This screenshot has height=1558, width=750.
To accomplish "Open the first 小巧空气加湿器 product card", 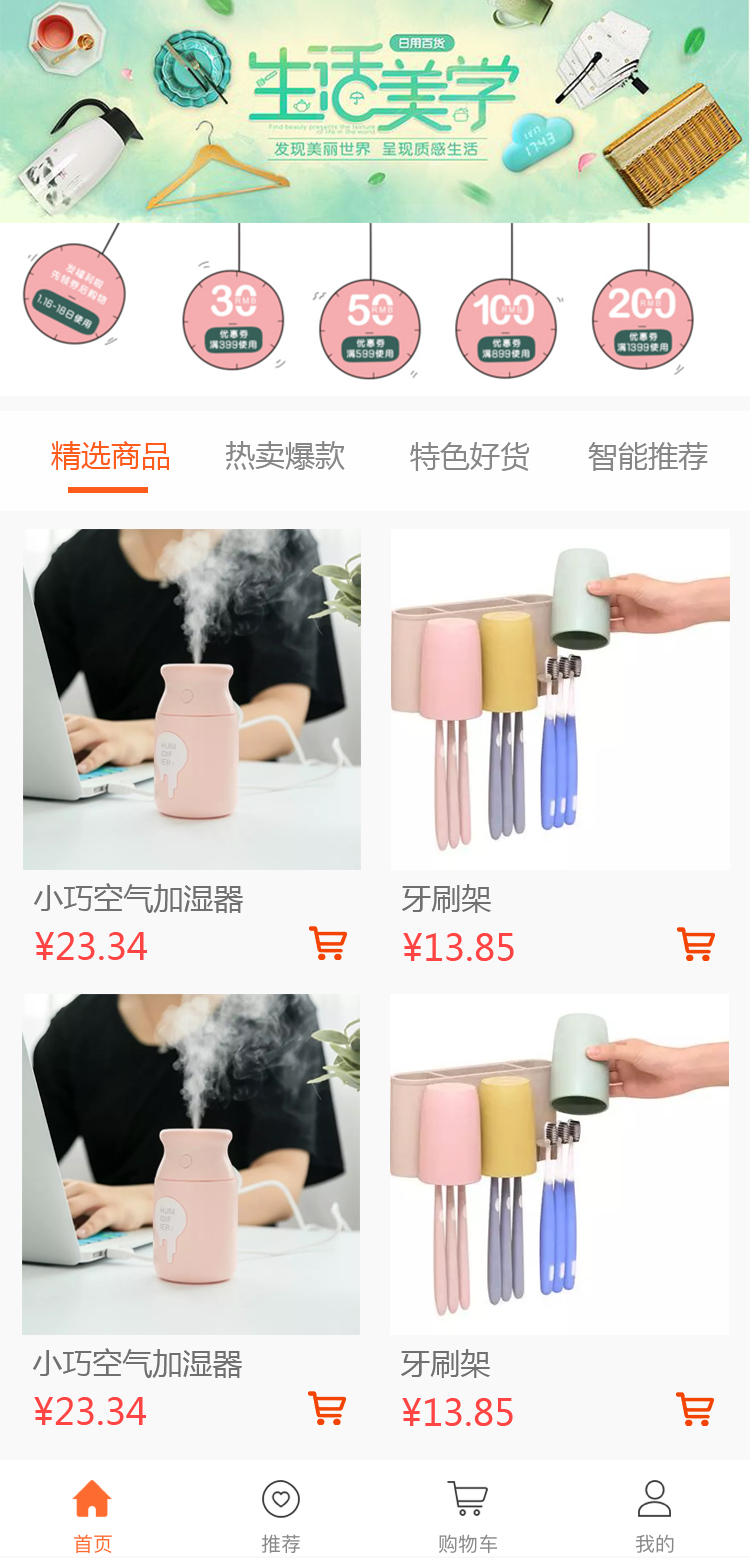I will click(x=192, y=700).
